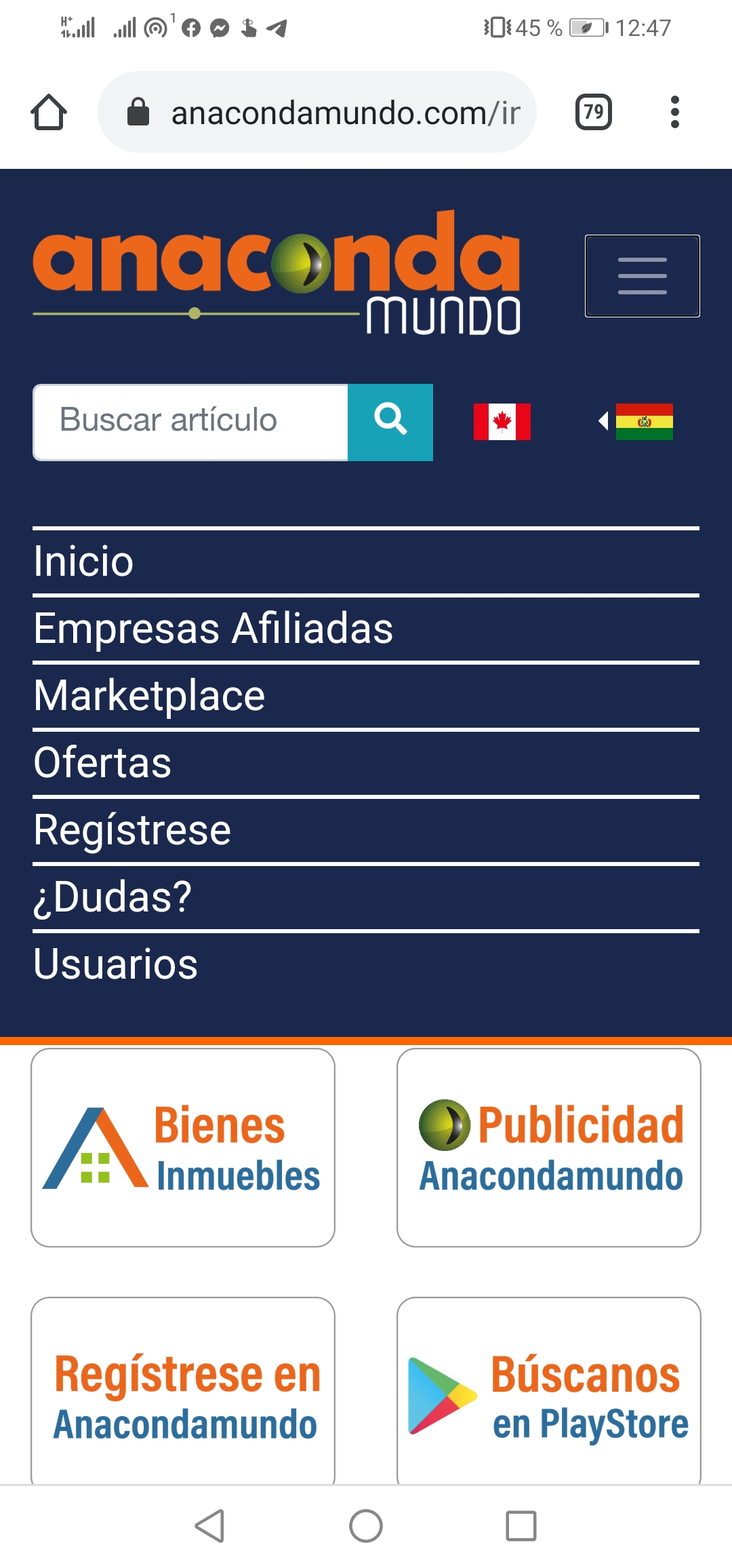Go to Inicio

coord(84,562)
